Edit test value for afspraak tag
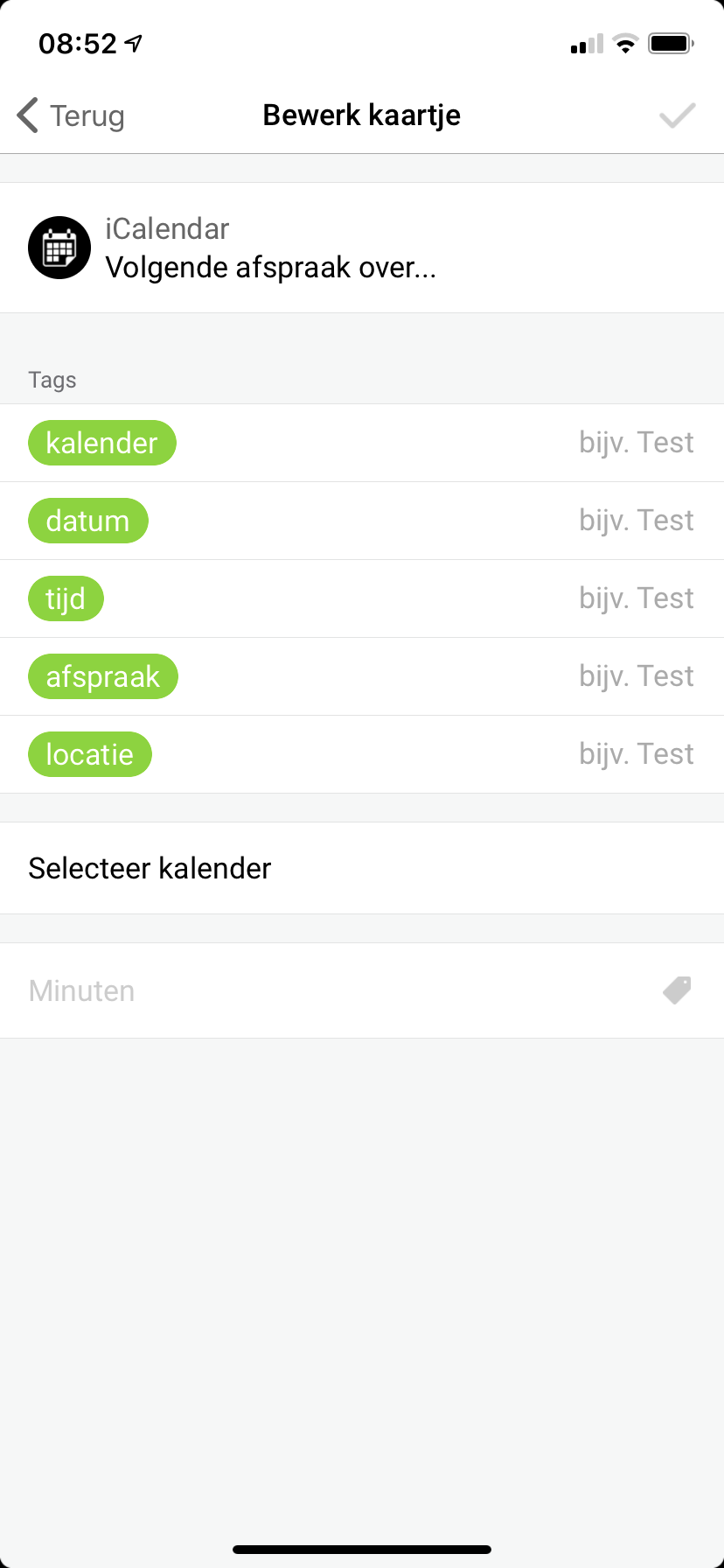The height and width of the screenshot is (1568, 724). click(x=636, y=676)
